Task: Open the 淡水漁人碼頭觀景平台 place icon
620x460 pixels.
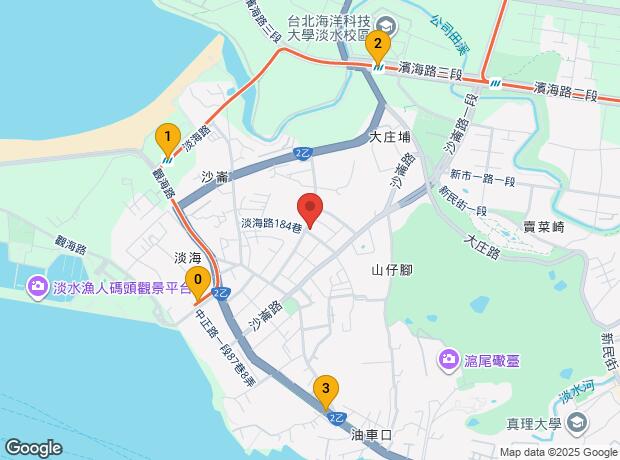Action: [x=37, y=288]
